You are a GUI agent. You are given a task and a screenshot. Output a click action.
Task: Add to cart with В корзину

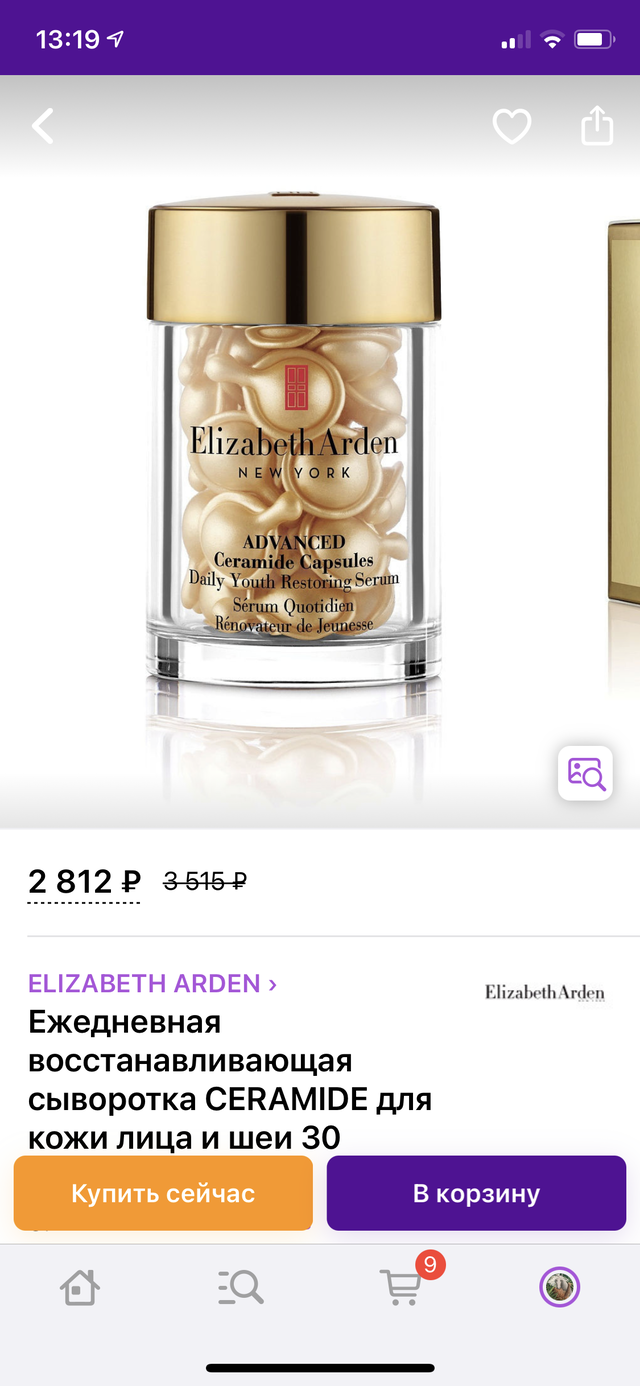(476, 1193)
